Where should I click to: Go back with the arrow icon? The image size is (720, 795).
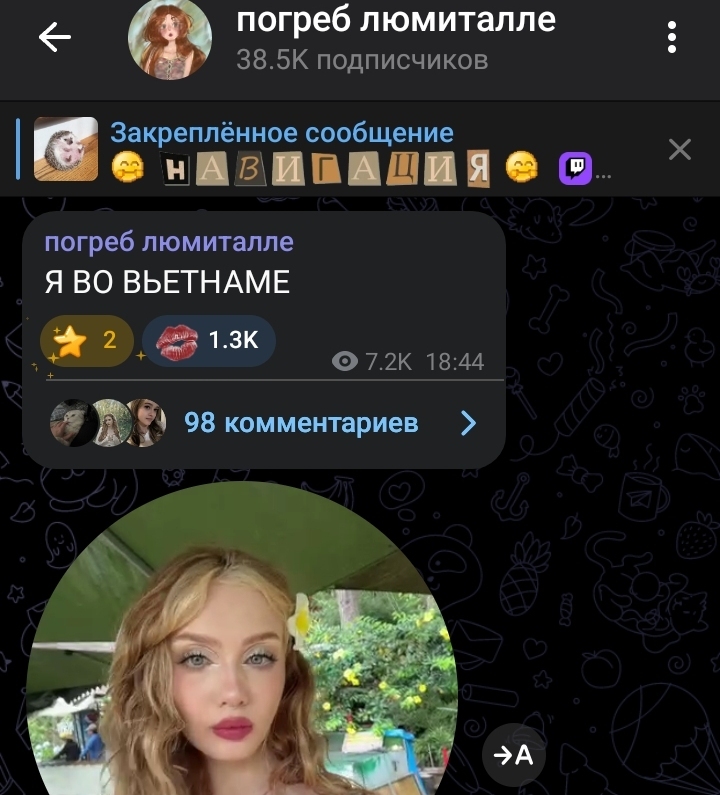coord(54,37)
